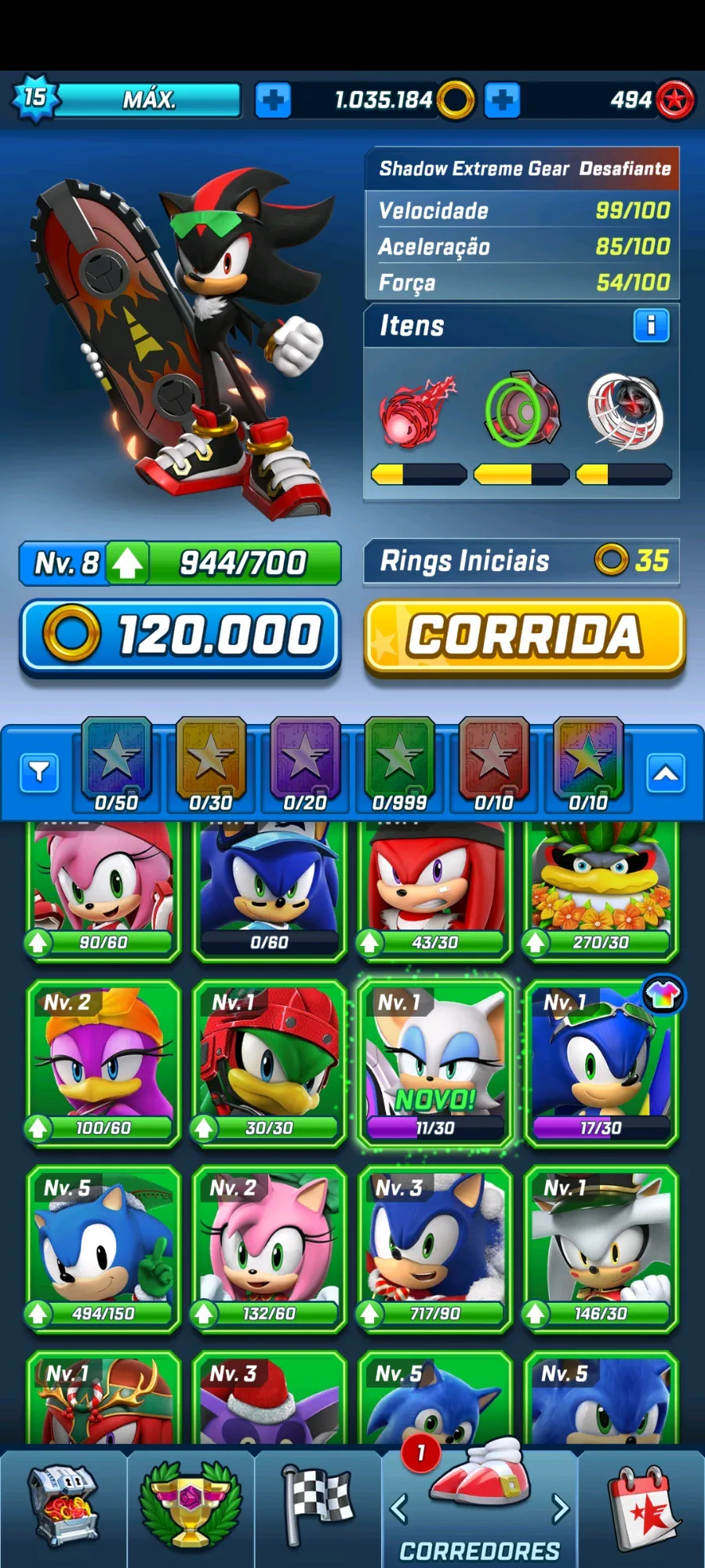
Task: Select the runner card showing 30/30
Action: coord(269,1063)
